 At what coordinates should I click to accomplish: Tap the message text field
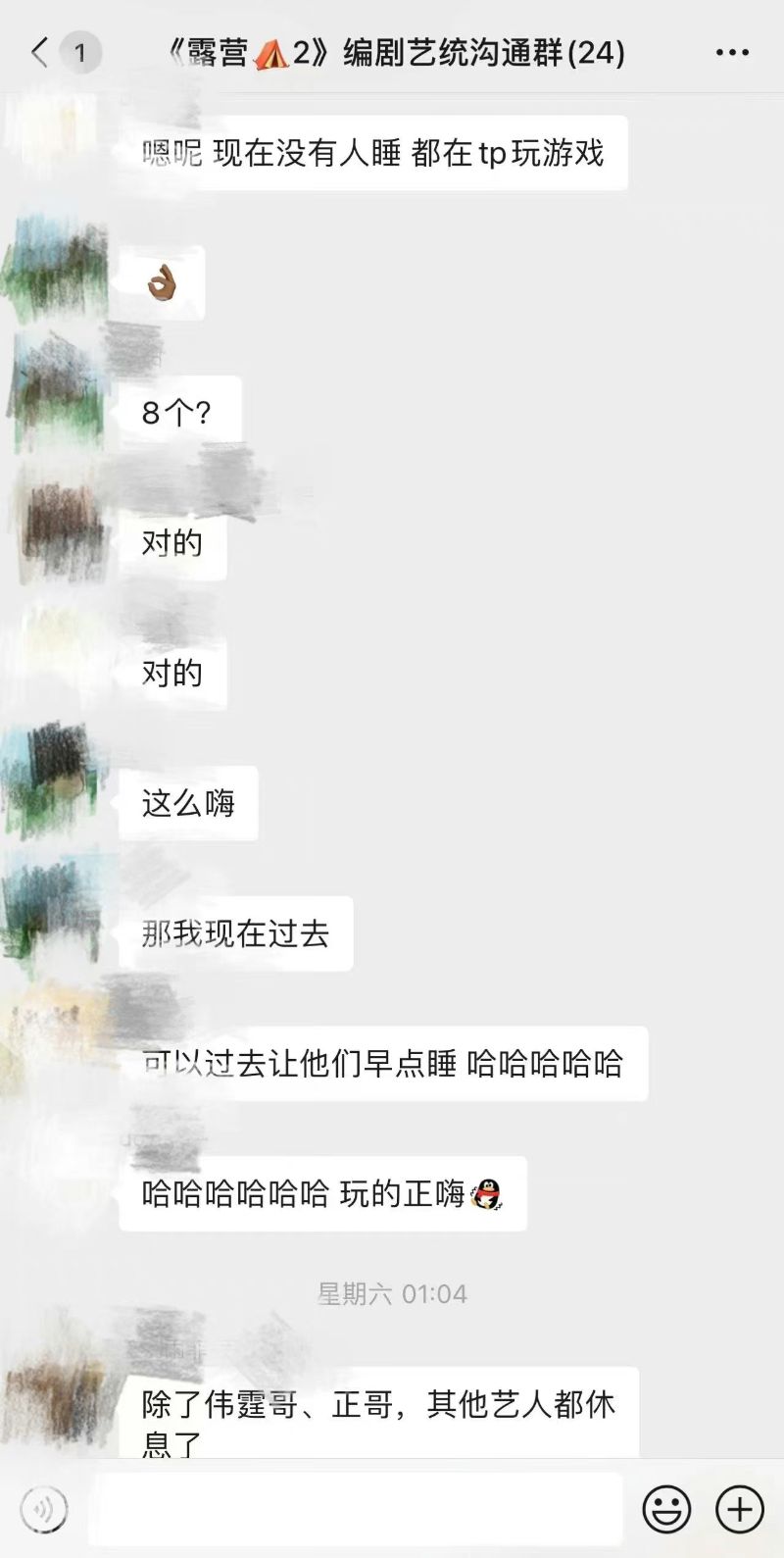click(357, 1508)
